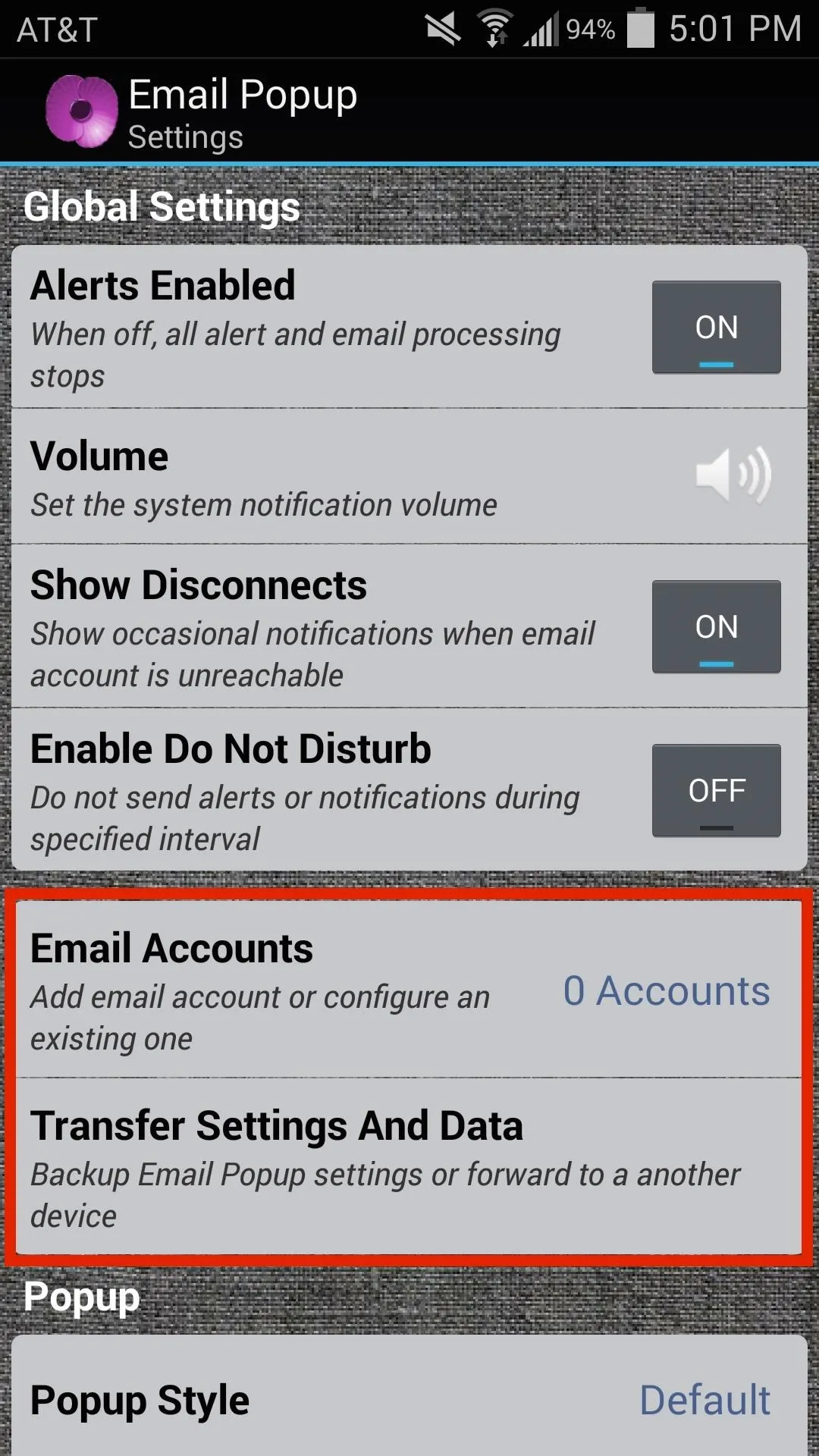Tap the Email Popup app icon in the header

[81, 111]
